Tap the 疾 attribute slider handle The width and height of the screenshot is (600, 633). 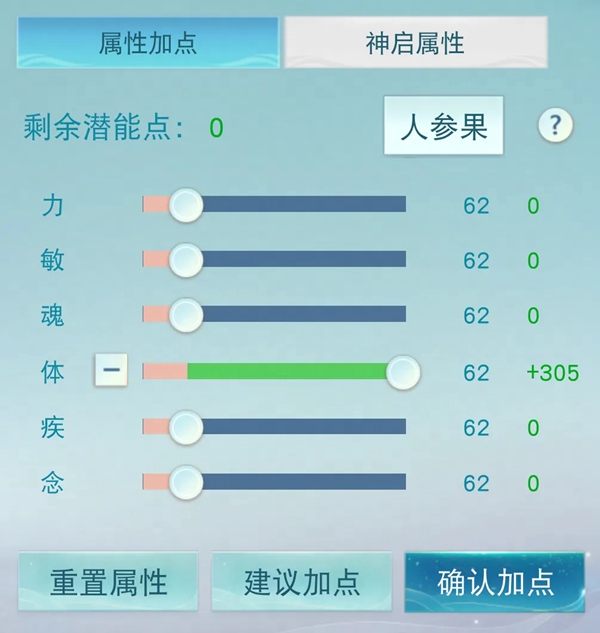[185, 428]
